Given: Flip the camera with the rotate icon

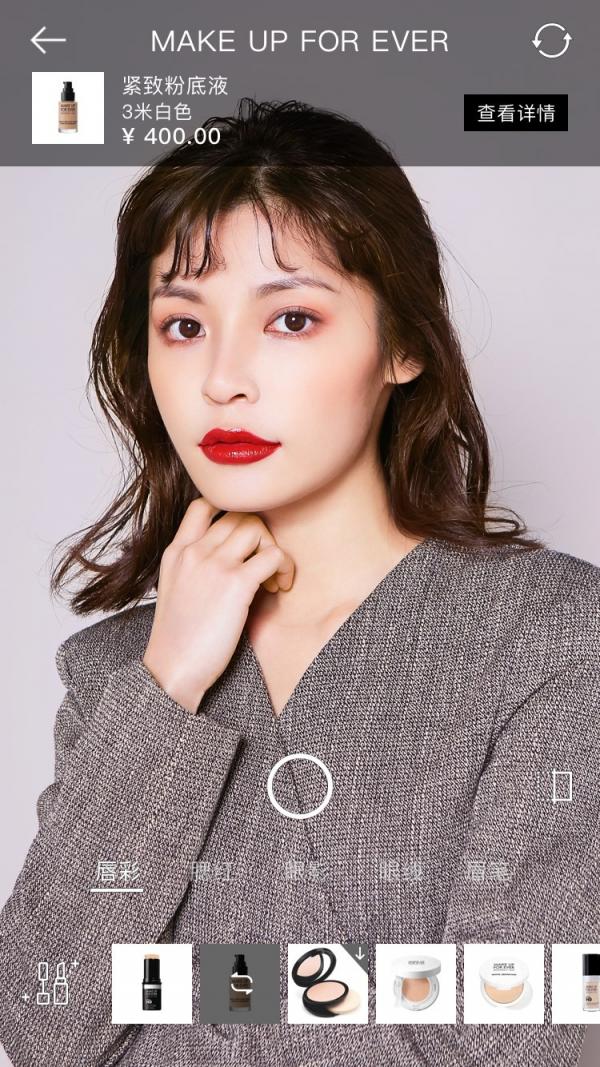Looking at the screenshot, I should point(551,41).
